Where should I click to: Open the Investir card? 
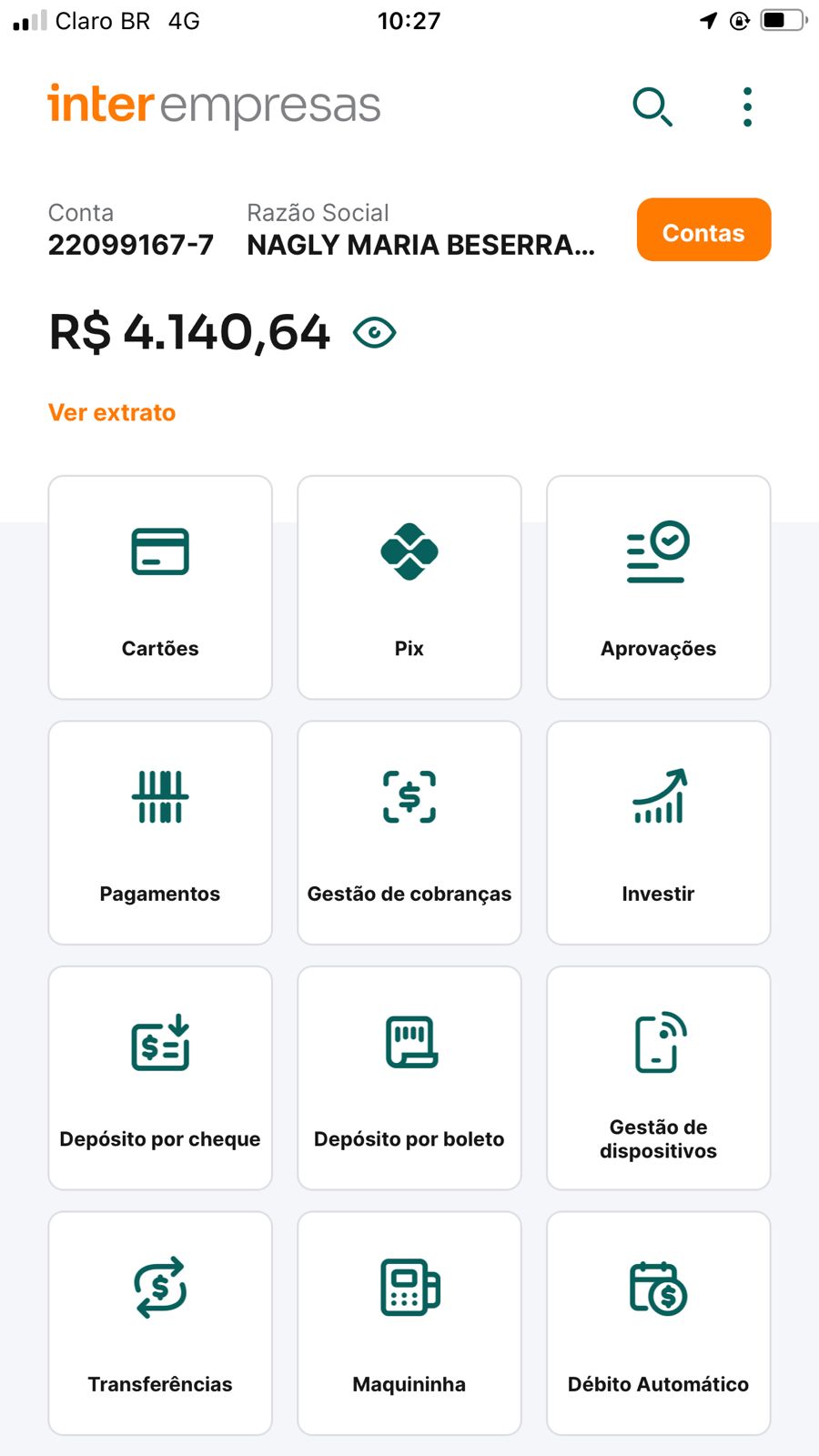(x=658, y=833)
